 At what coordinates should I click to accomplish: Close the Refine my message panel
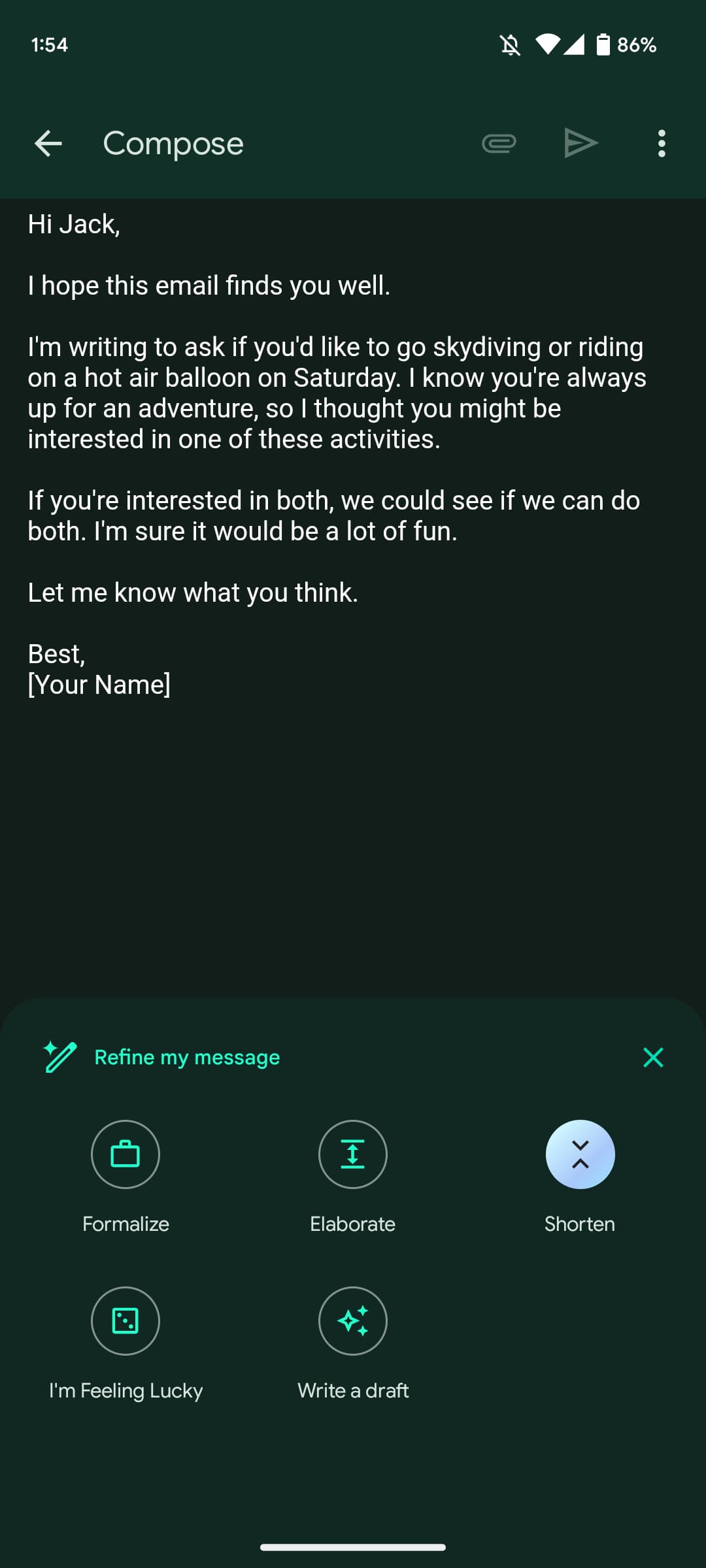(653, 1057)
